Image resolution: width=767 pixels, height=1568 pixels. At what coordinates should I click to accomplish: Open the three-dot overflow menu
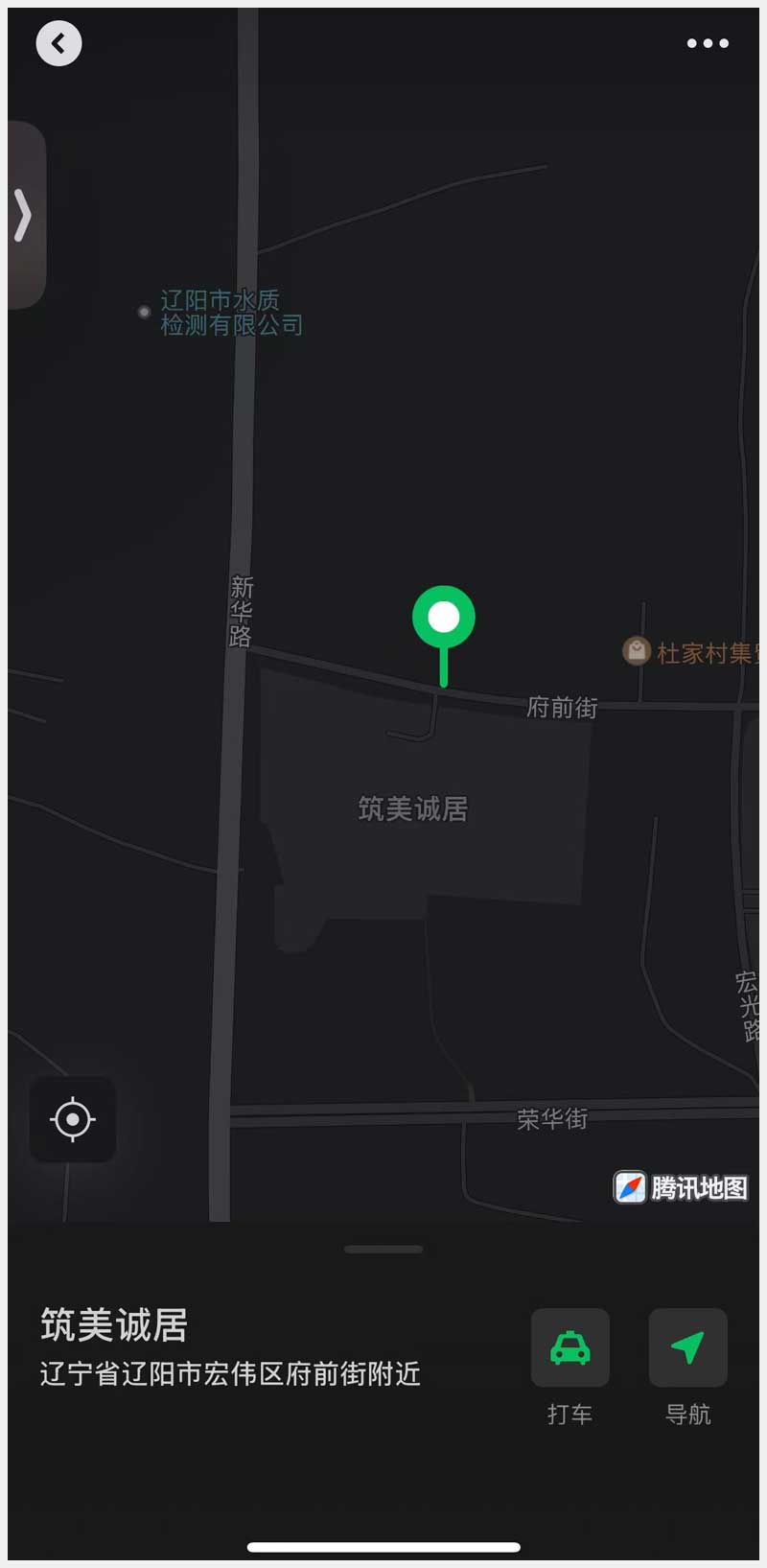coord(708,43)
